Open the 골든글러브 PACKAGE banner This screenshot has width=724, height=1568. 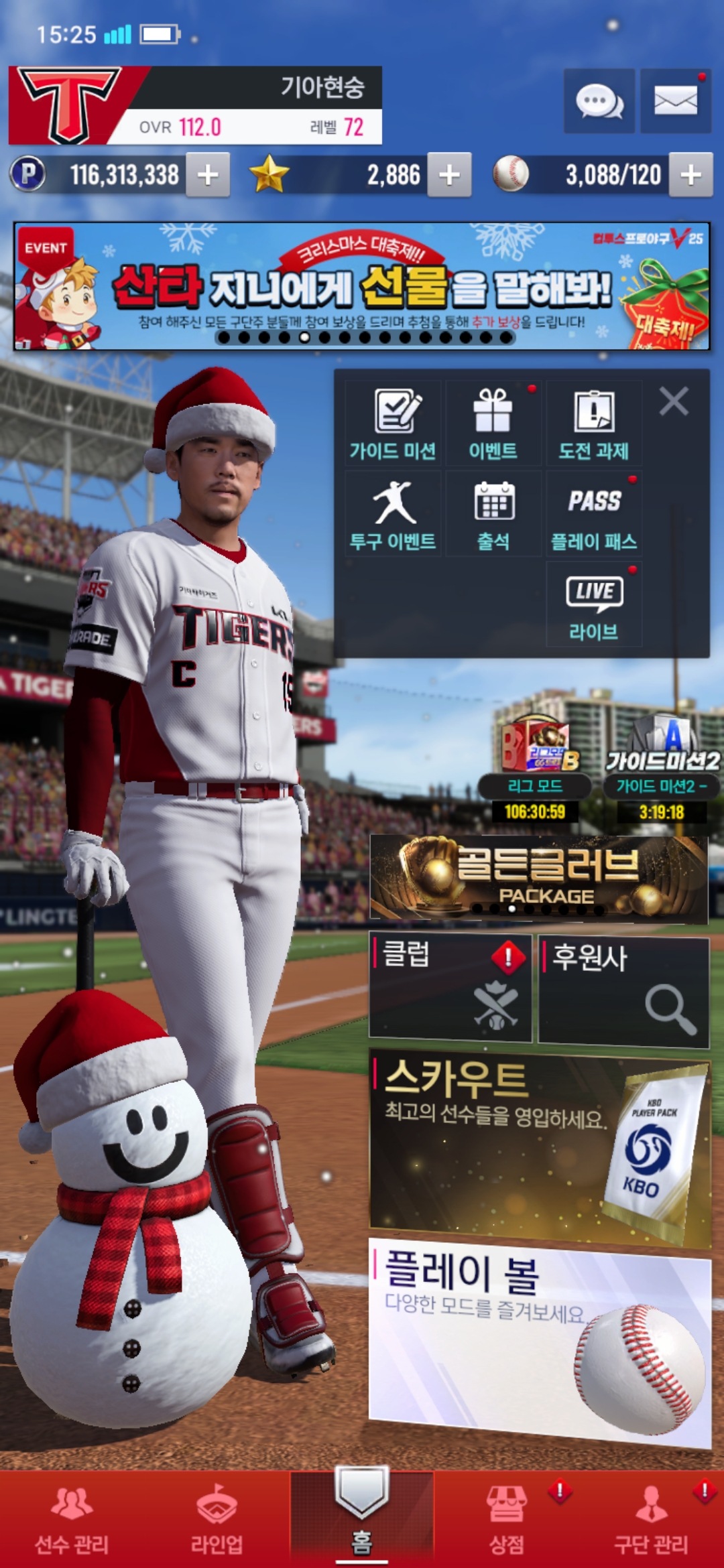point(539,878)
